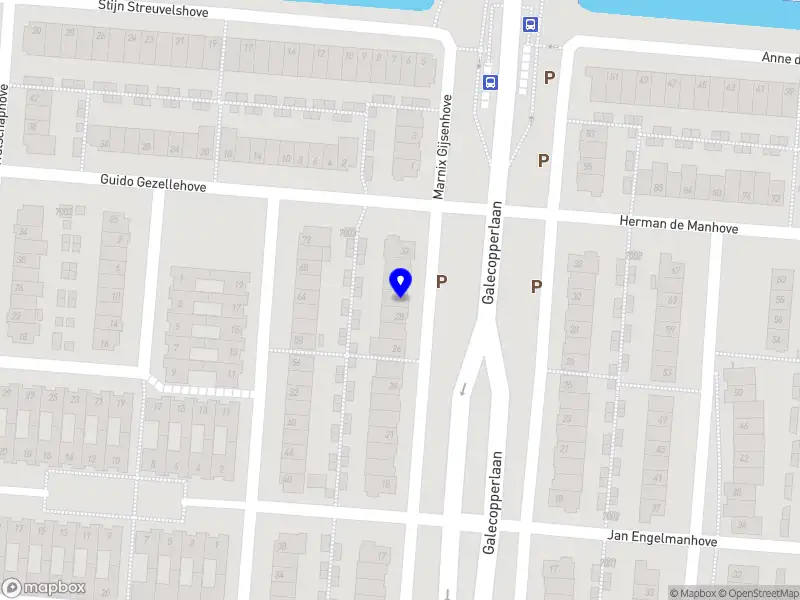The image size is (800, 600).
Task: Tap the blue location pin marker
Action: pyautogui.click(x=400, y=282)
